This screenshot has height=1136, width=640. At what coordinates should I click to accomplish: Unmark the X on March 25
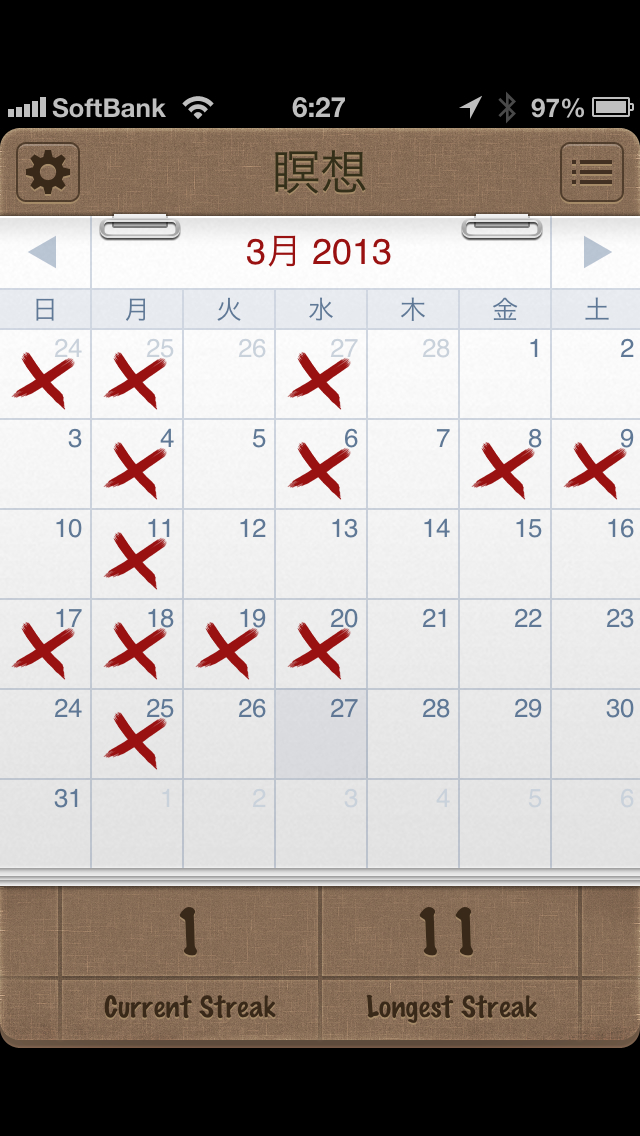pyautogui.click(x=137, y=735)
